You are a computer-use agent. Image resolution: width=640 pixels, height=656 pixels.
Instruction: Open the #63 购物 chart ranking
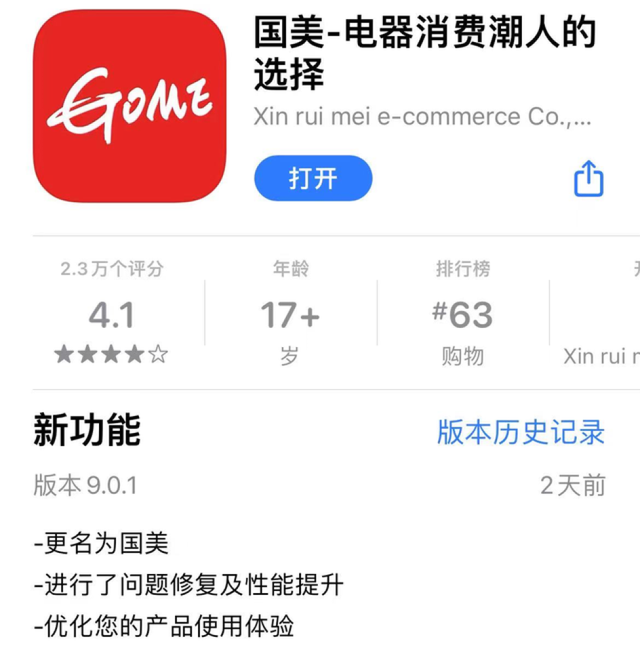click(462, 315)
